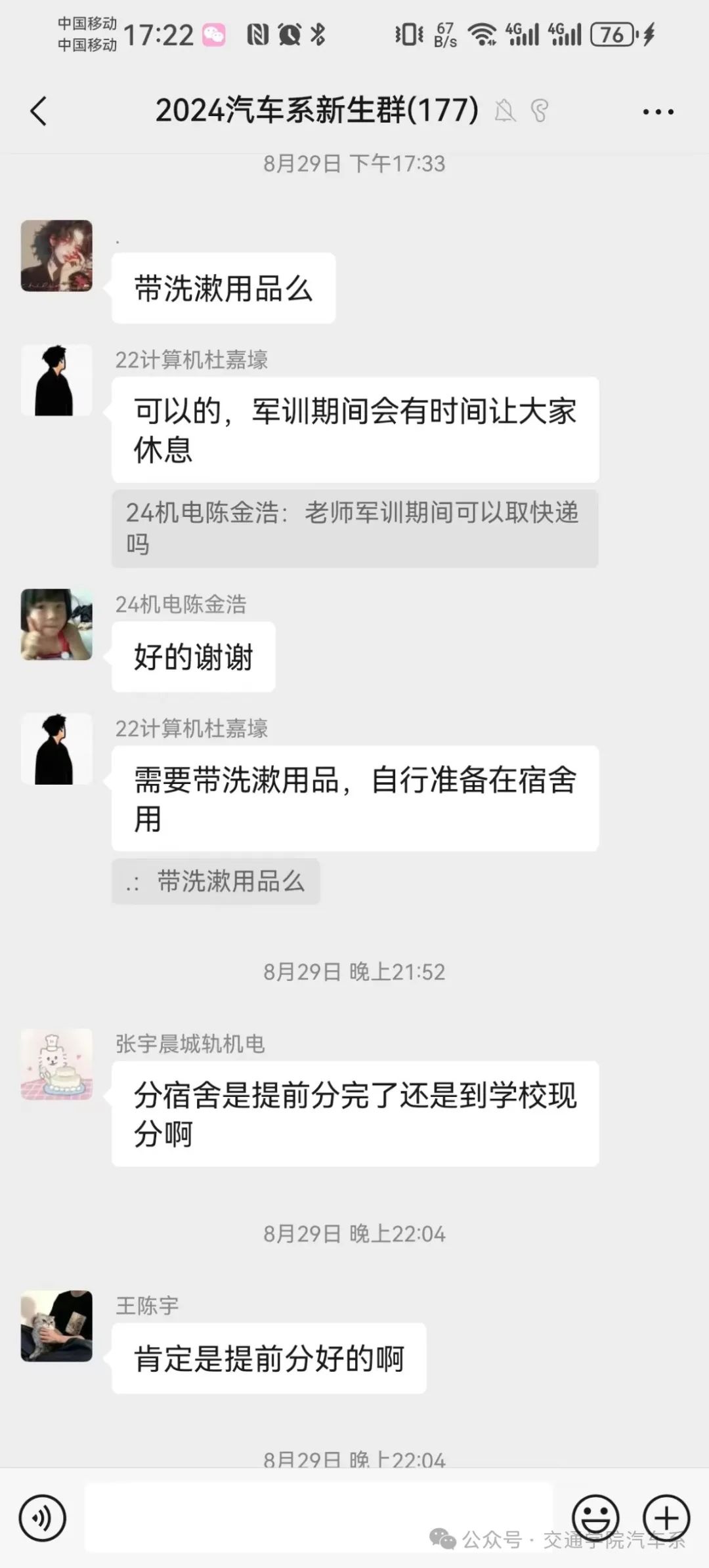Open the chat's three-dot menu
Screen dimensions: 709x1568
[x=658, y=112]
